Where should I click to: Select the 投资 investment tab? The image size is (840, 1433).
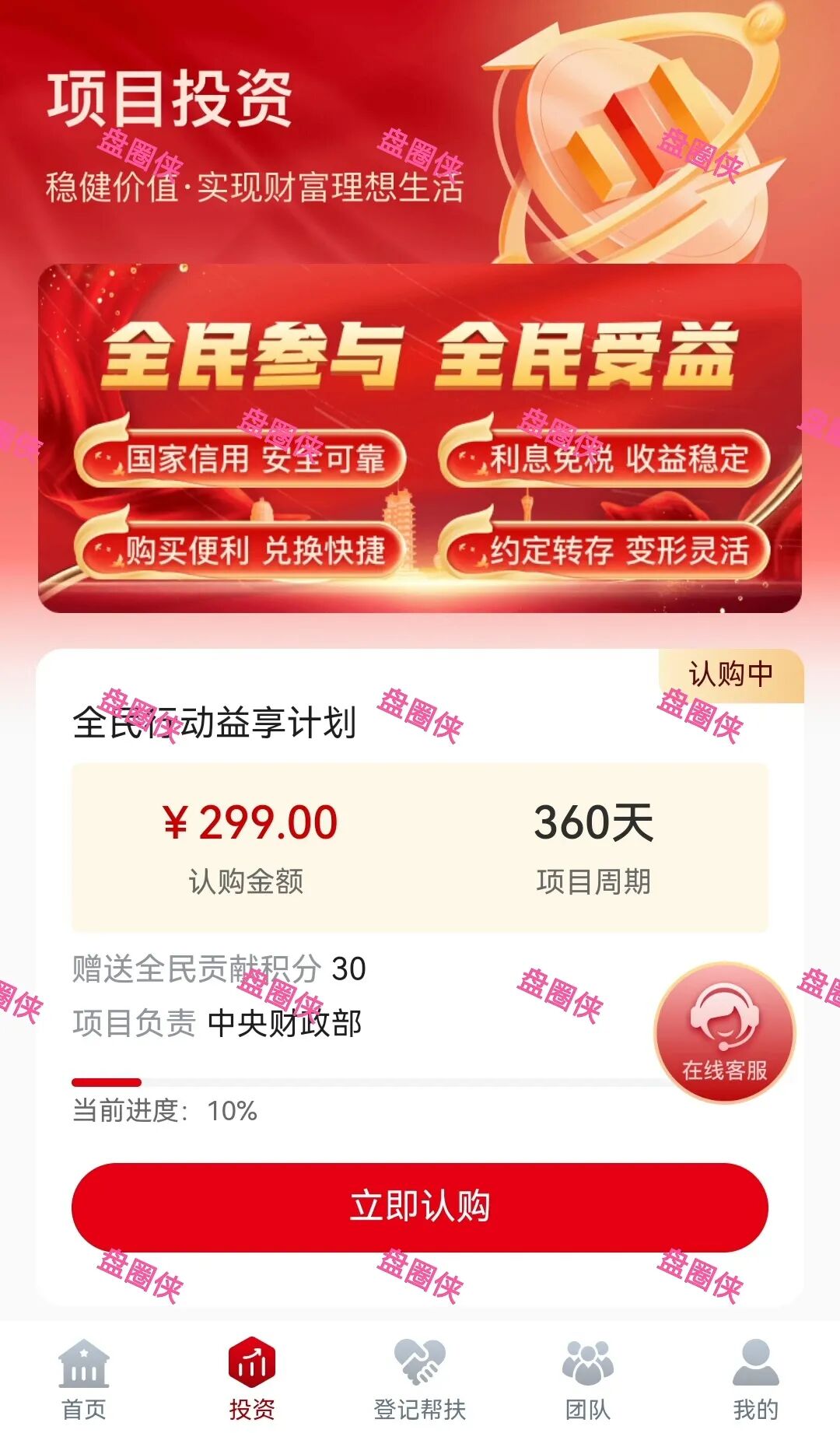(x=252, y=1379)
